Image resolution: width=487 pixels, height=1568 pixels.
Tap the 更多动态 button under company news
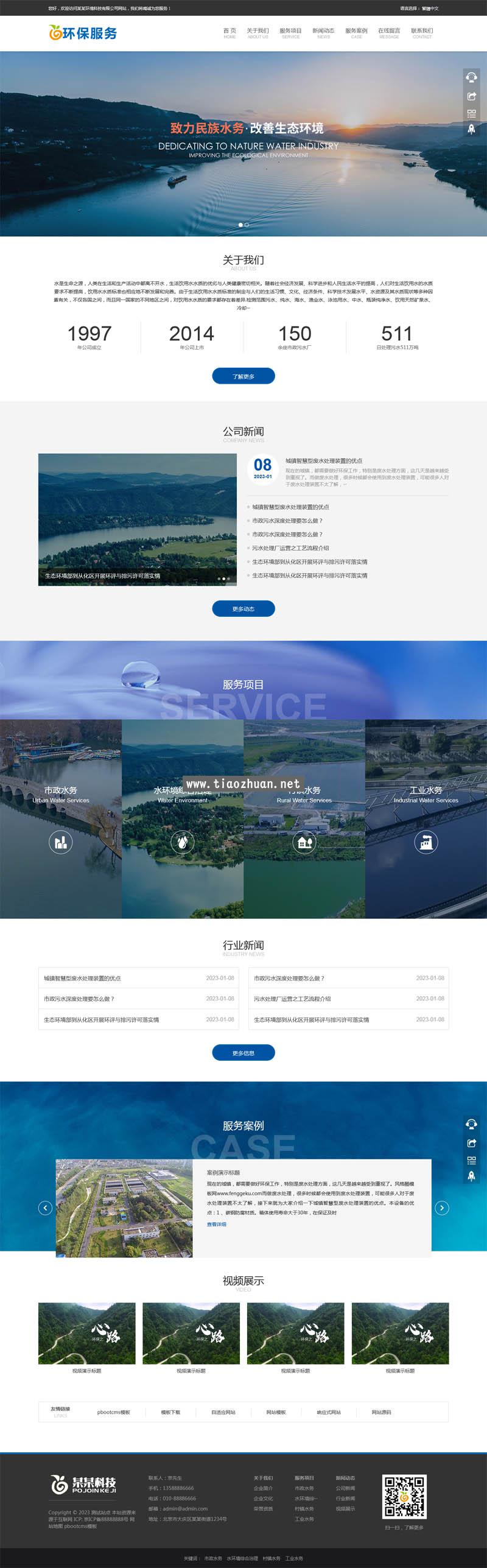tap(243, 609)
